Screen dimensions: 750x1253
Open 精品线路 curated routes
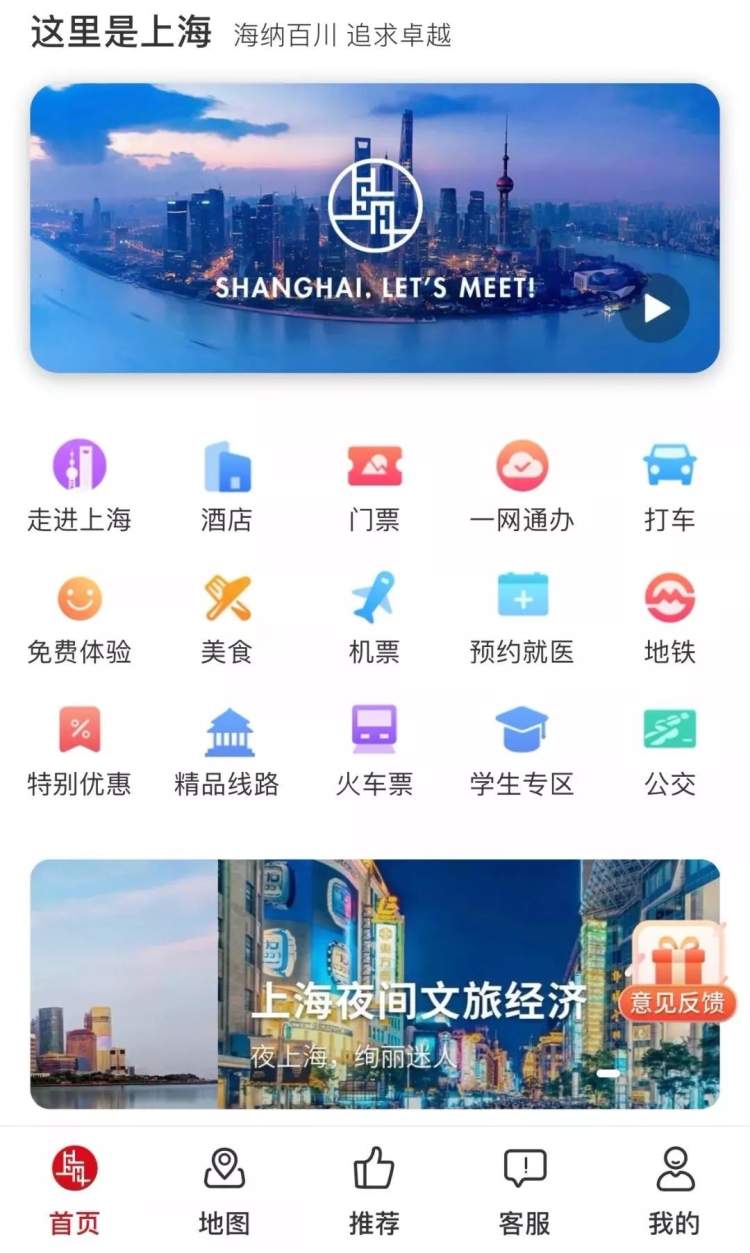tap(227, 750)
